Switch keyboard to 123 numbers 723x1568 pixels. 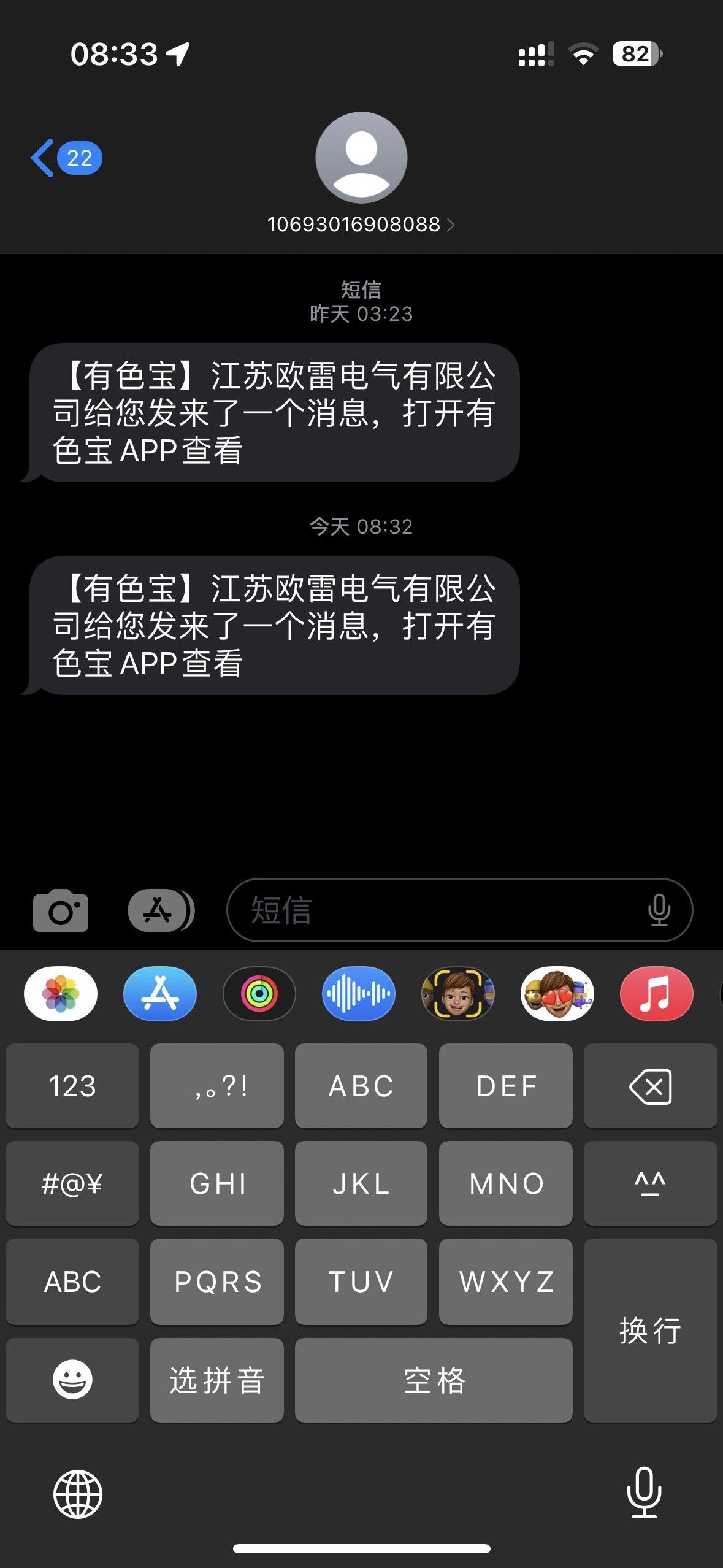[x=72, y=1086]
